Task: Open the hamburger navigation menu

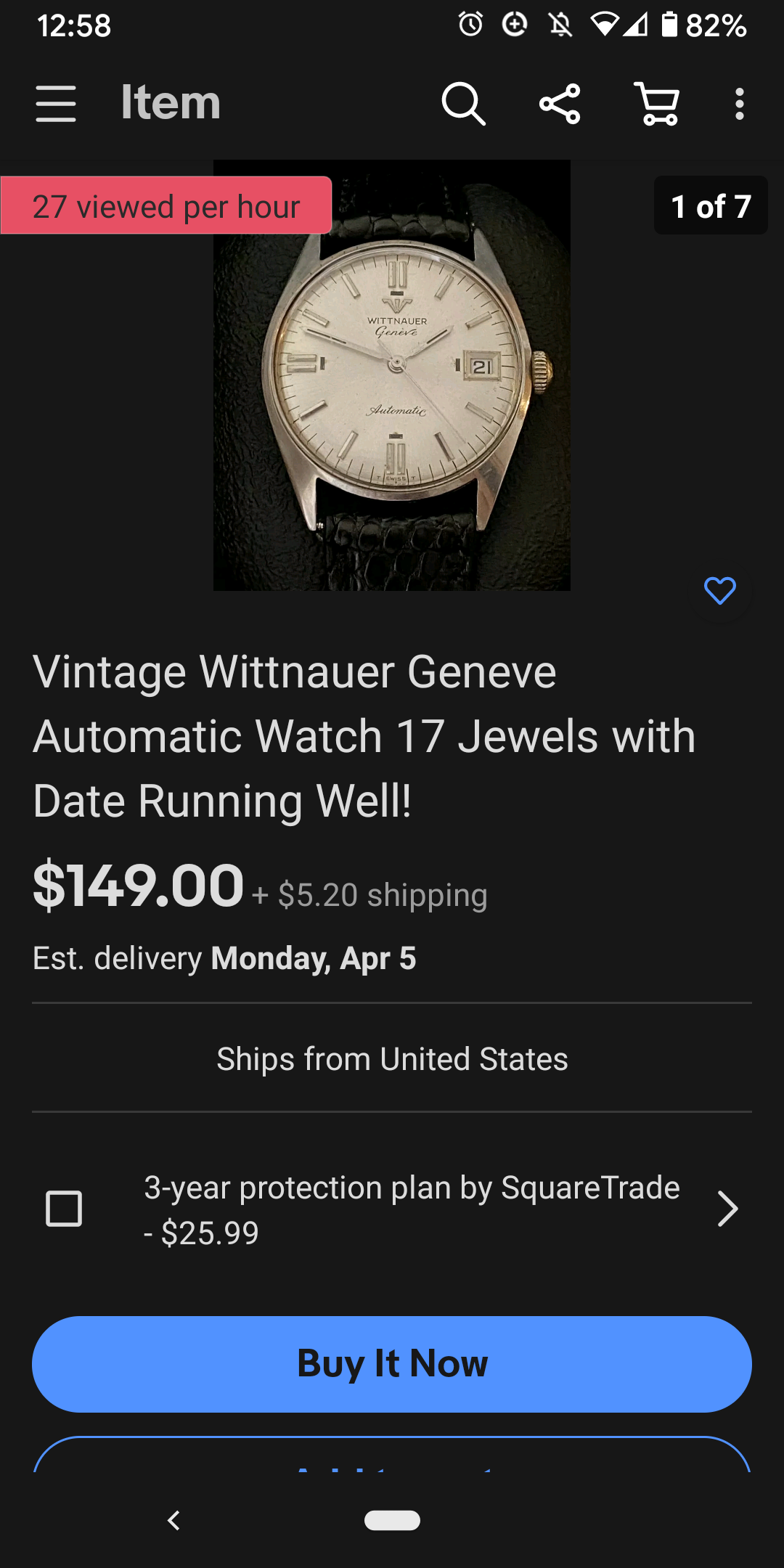Action: coord(56,103)
